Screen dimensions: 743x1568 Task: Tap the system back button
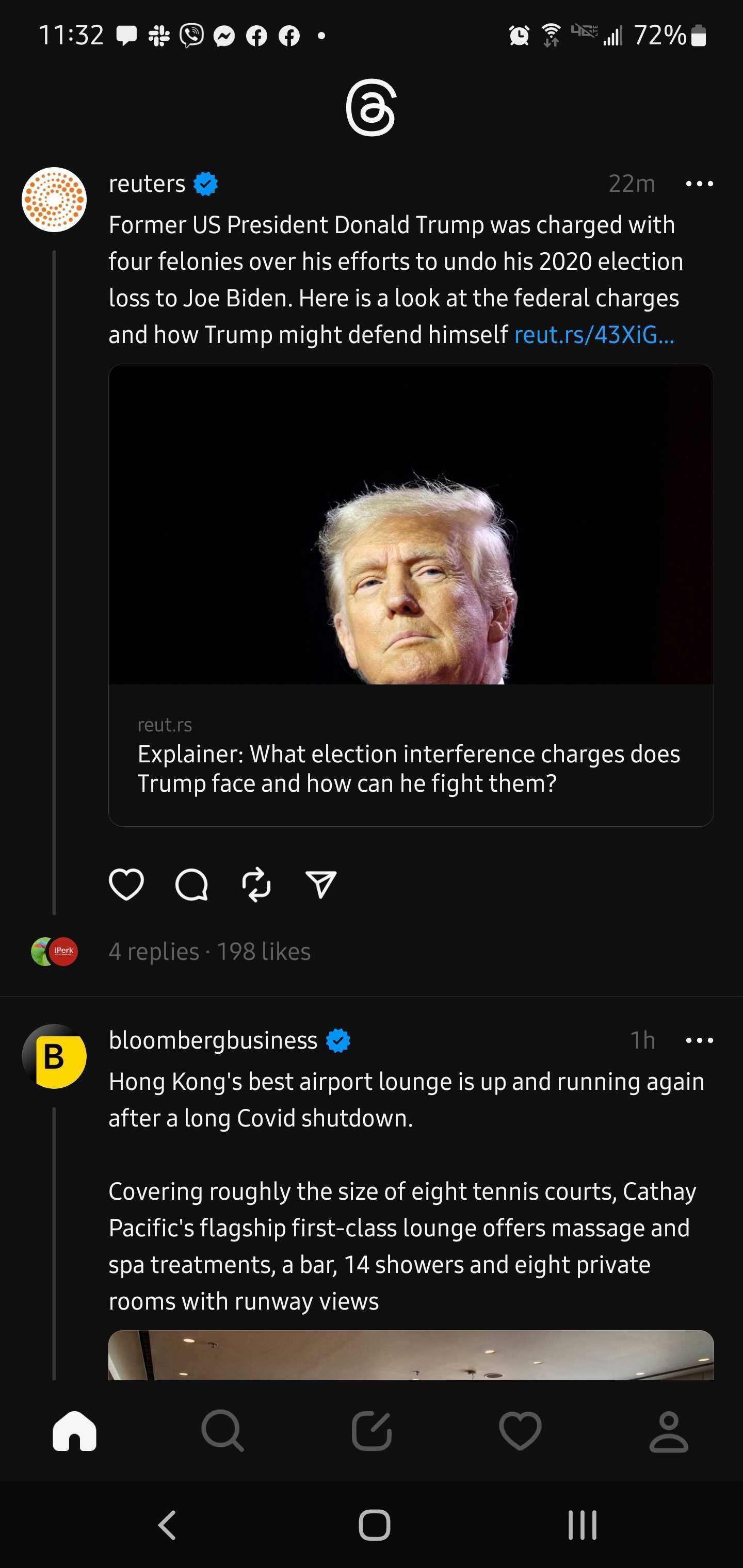tap(167, 1525)
